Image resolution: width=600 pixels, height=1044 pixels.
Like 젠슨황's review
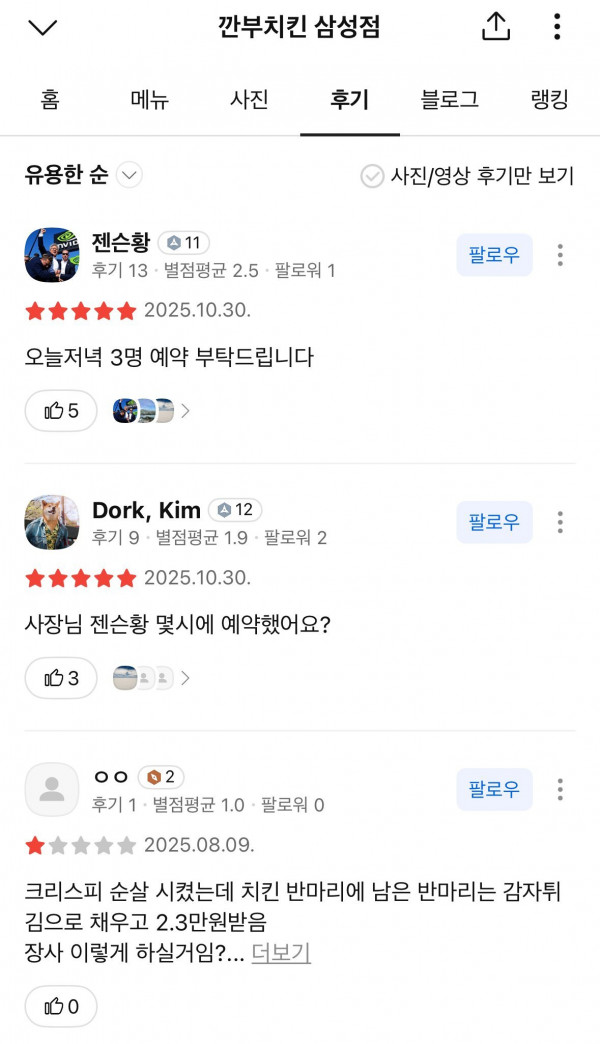coord(61,411)
